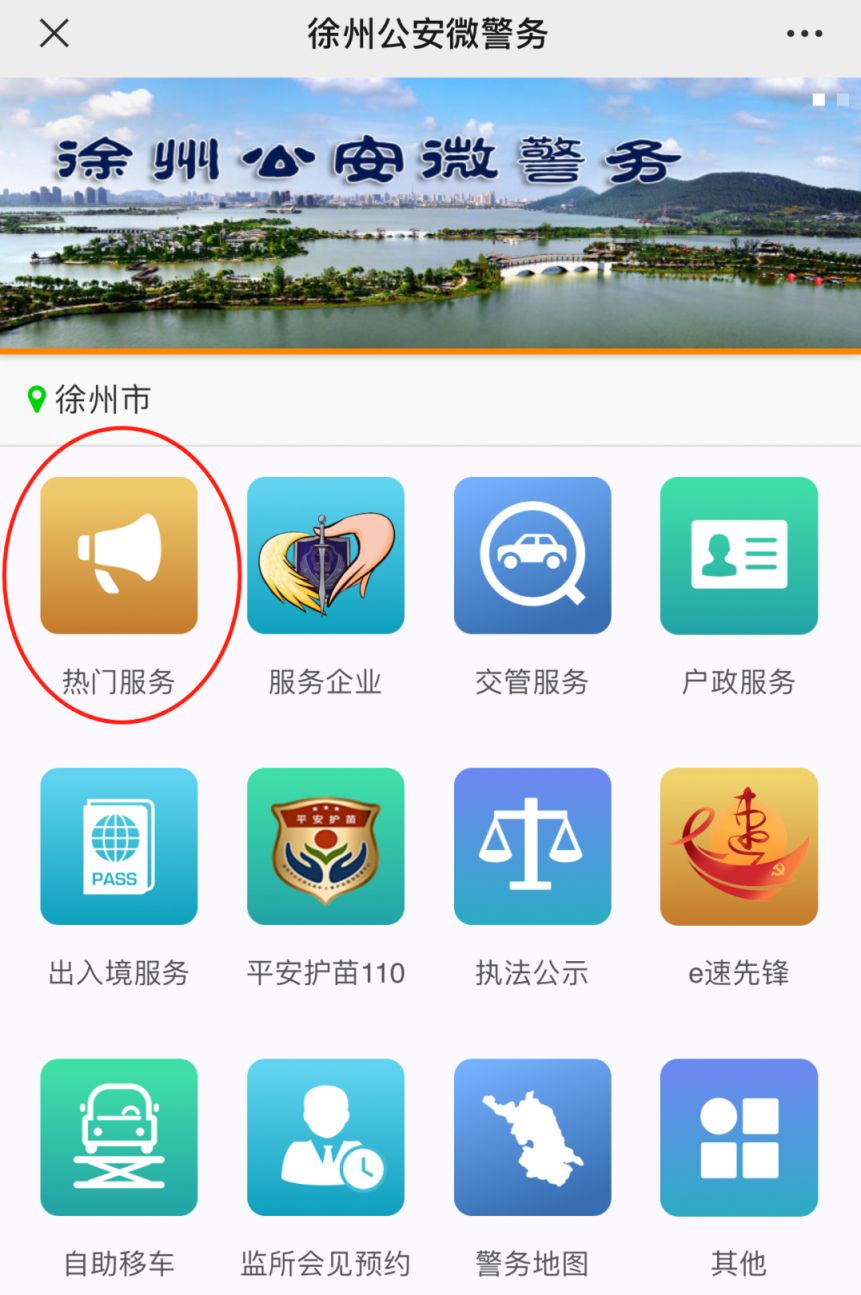Open 警务地图 police map

click(x=532, y=1137)
